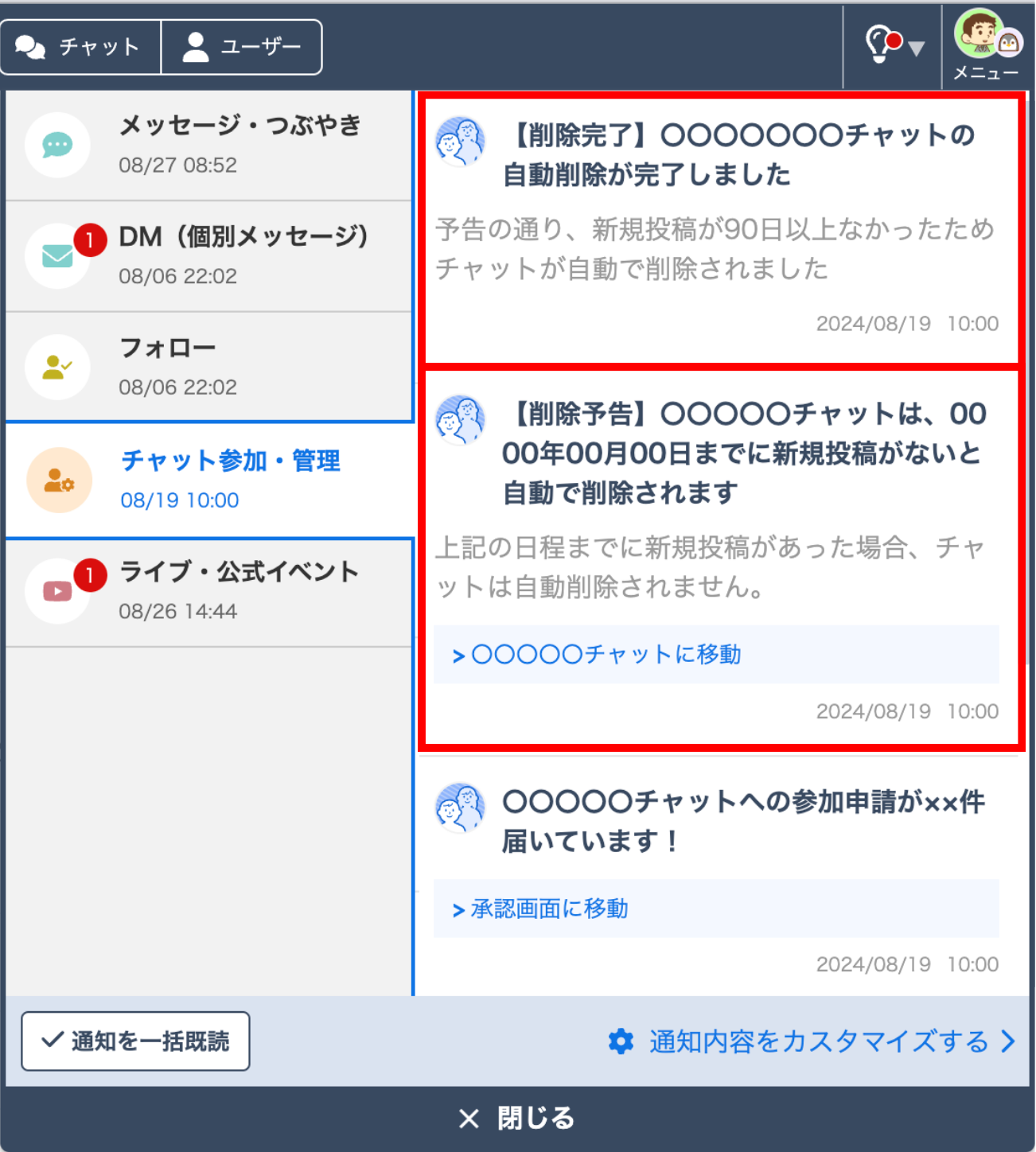The height and width of the screenshot is (1152, 1036).
Task: Tap the ○○○○○チャットに移動 link
Action: click(x=605, y=655)
